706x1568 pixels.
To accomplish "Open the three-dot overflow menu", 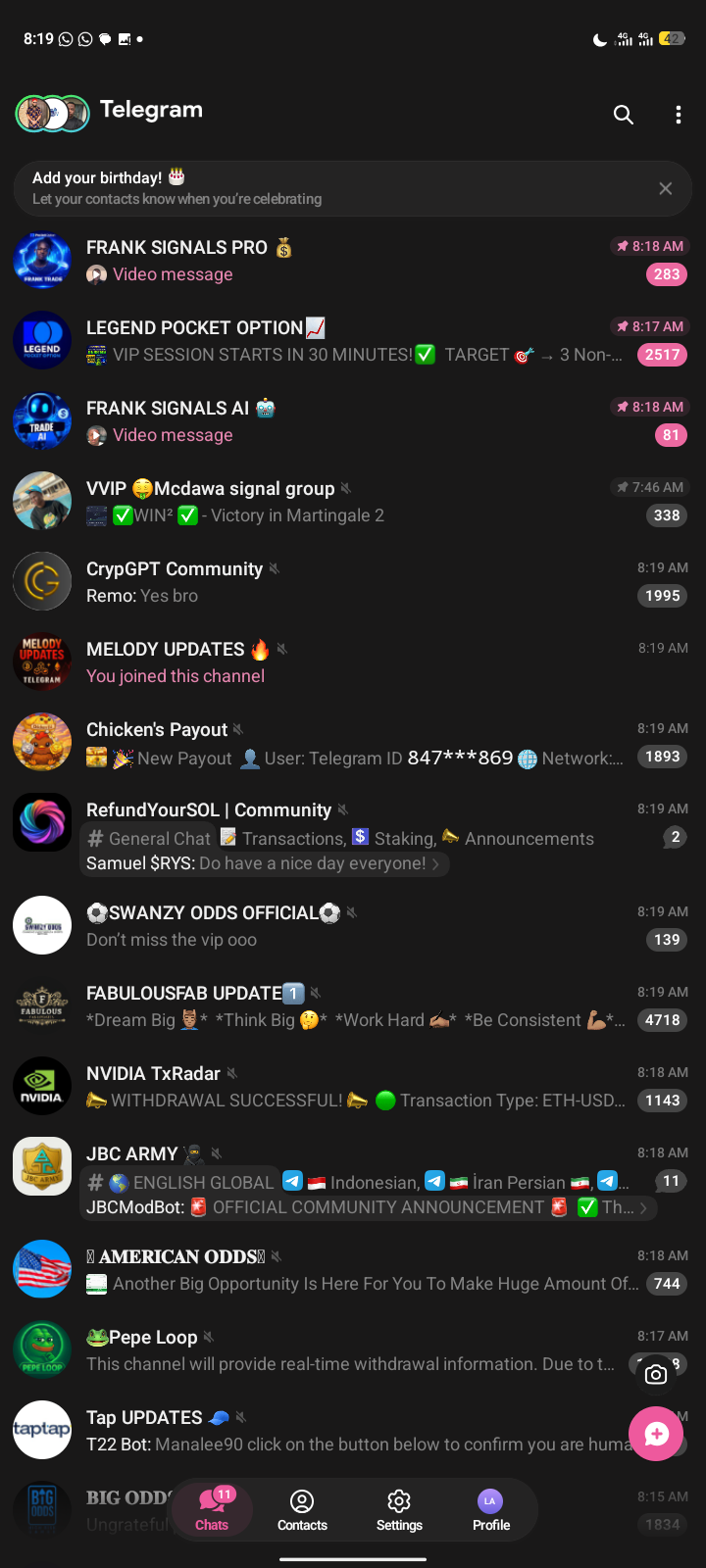I will coord(678,115).
